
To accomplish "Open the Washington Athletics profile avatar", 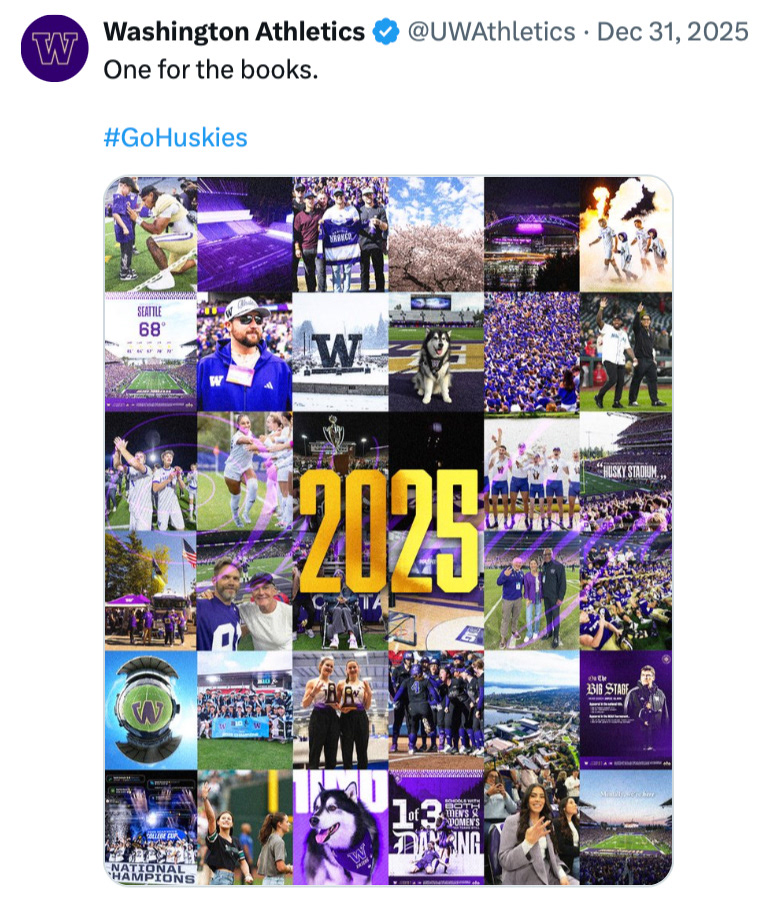I will coord(54,48).
